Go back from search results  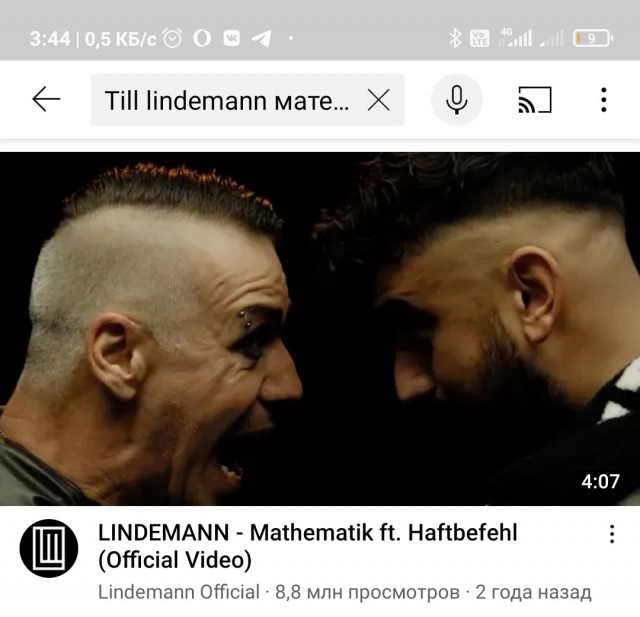(46, 99)
